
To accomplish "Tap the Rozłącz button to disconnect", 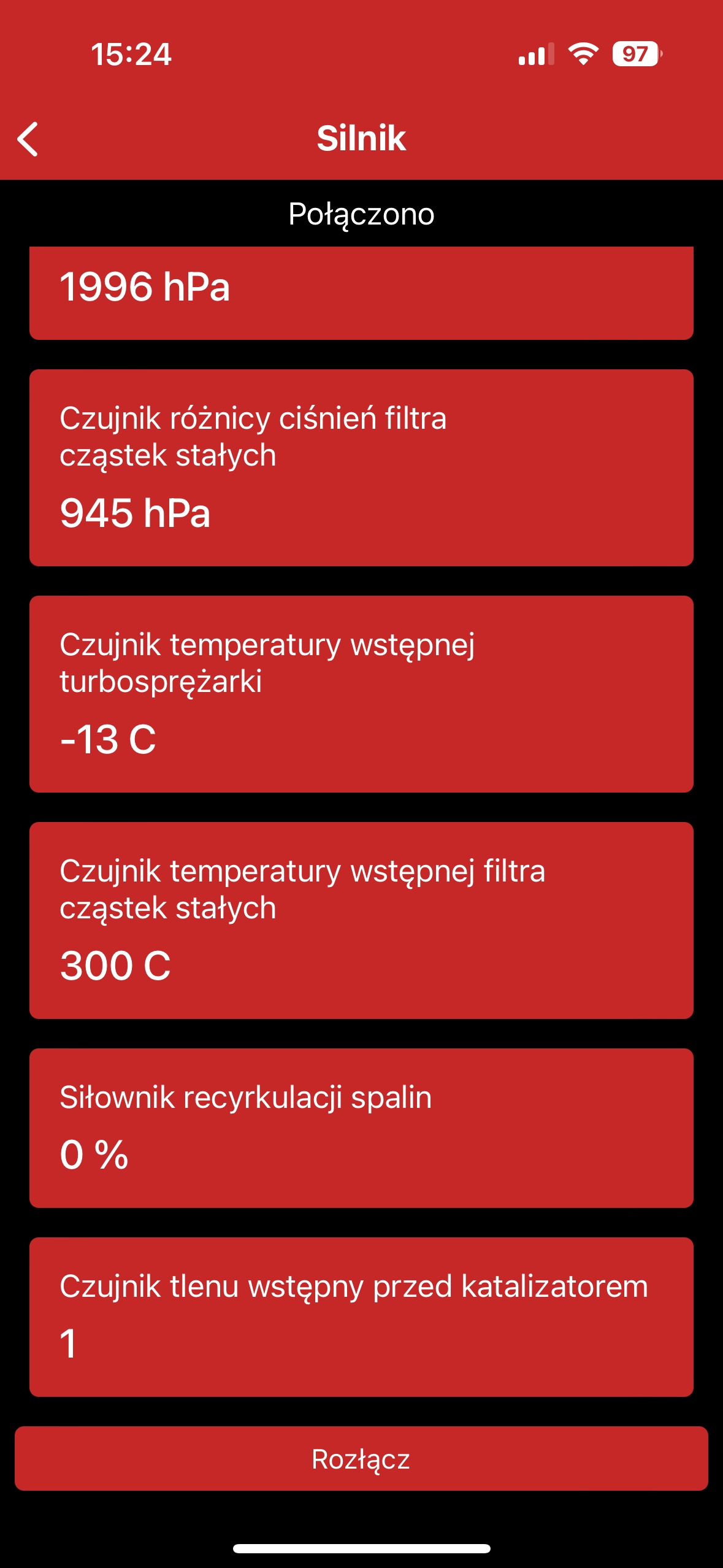I will (x=361, y=1458).
